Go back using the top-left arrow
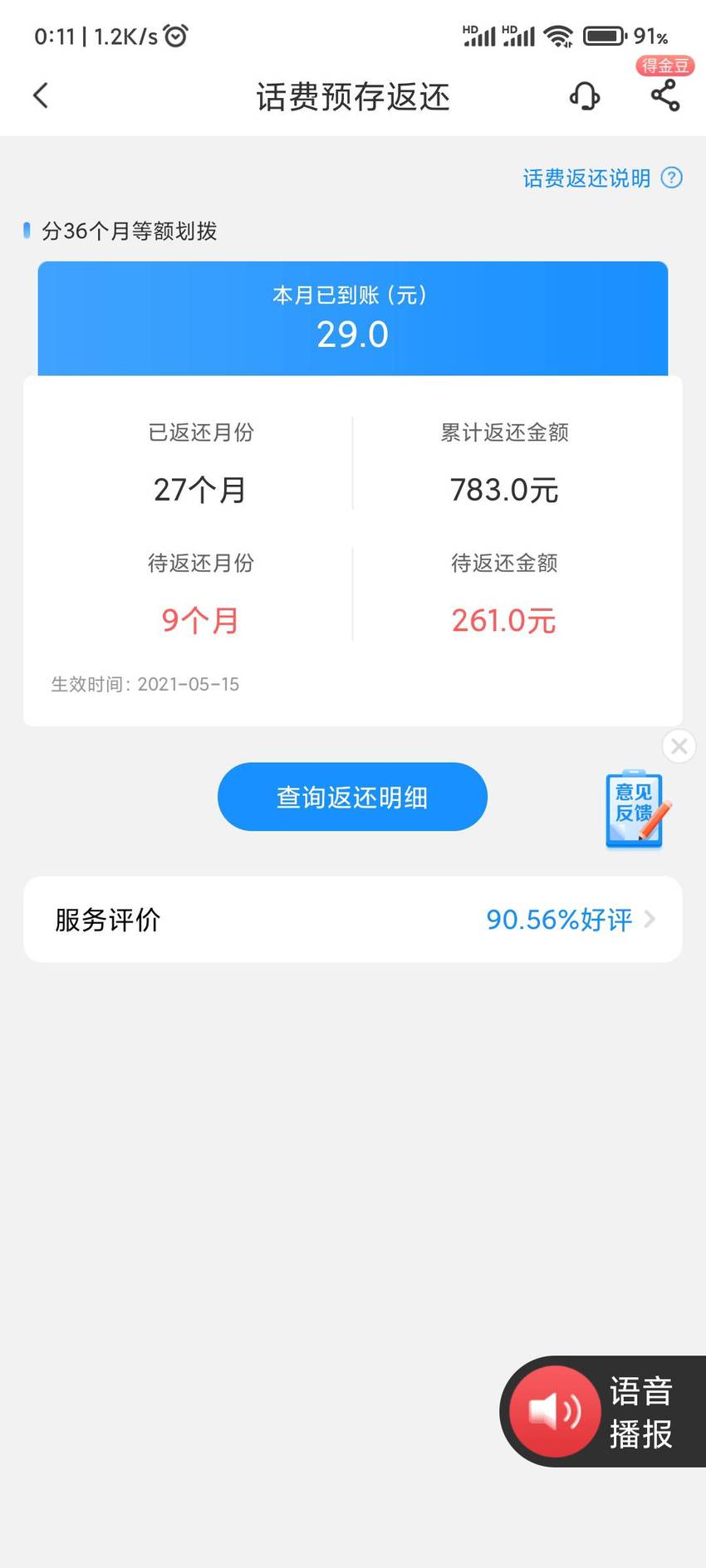This screenshot has height=1568, width=706. (x=41, y=95)
